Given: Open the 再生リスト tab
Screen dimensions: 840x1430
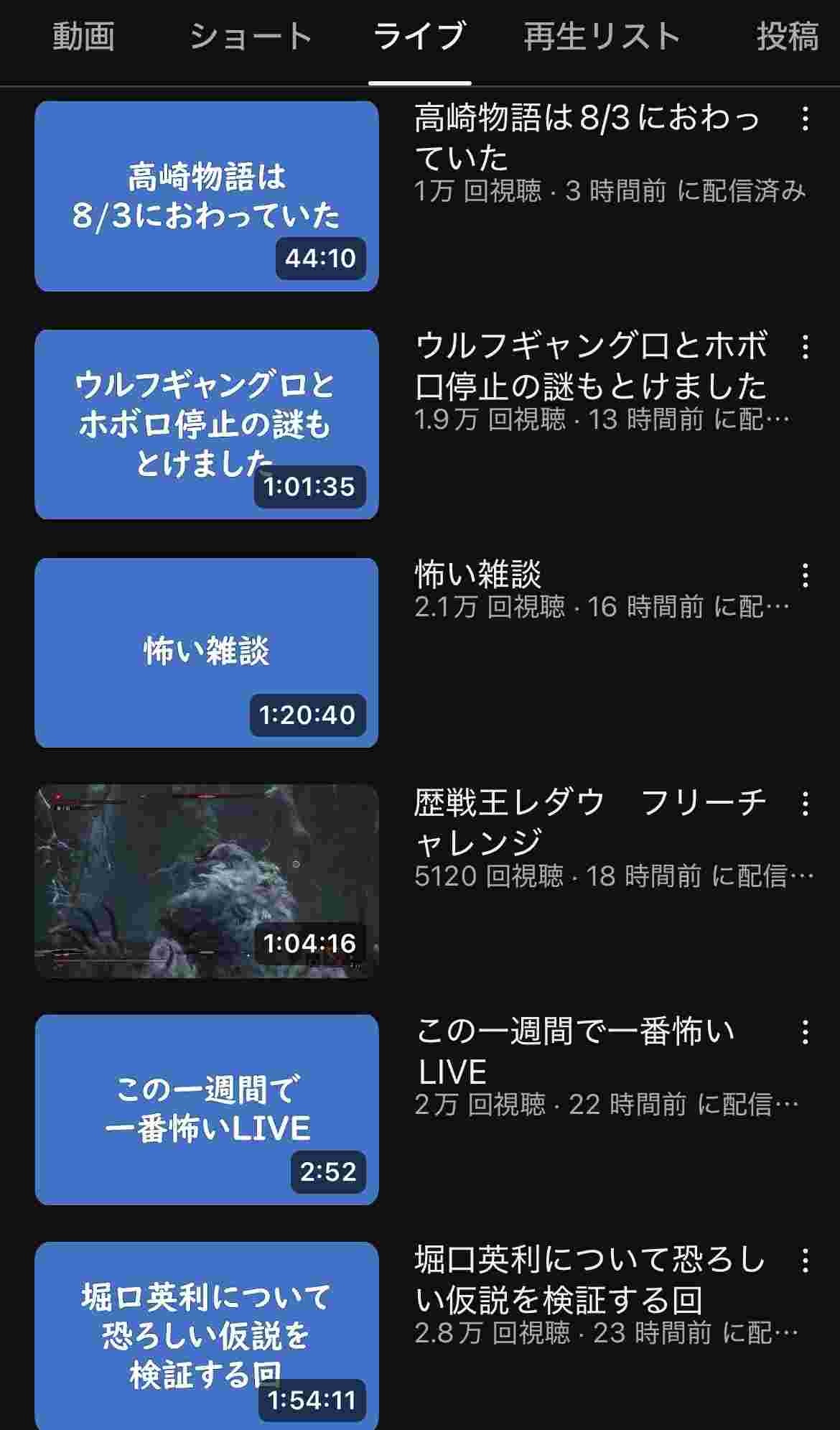Looking at the screenshot, I should click(x=602, y=36).
